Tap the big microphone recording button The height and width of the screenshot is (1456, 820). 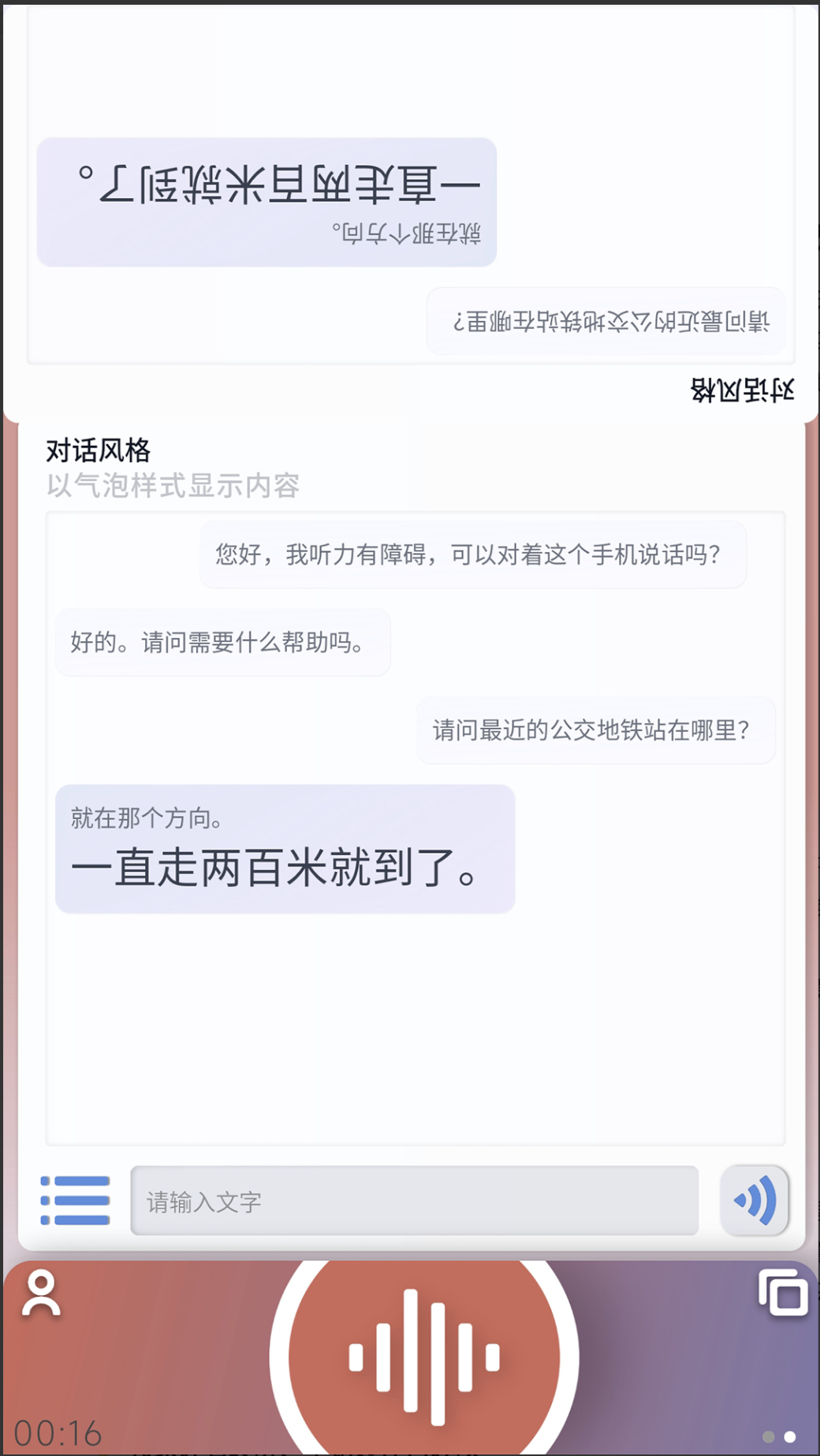[424, 1357]
